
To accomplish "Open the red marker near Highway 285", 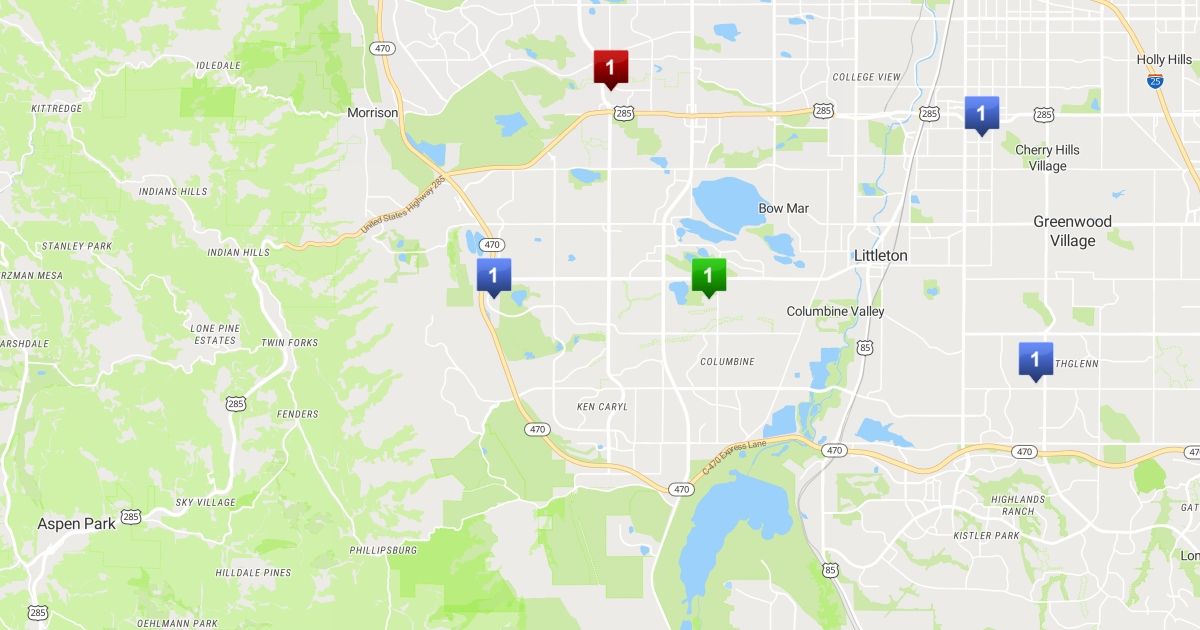I will coord(610,67).
